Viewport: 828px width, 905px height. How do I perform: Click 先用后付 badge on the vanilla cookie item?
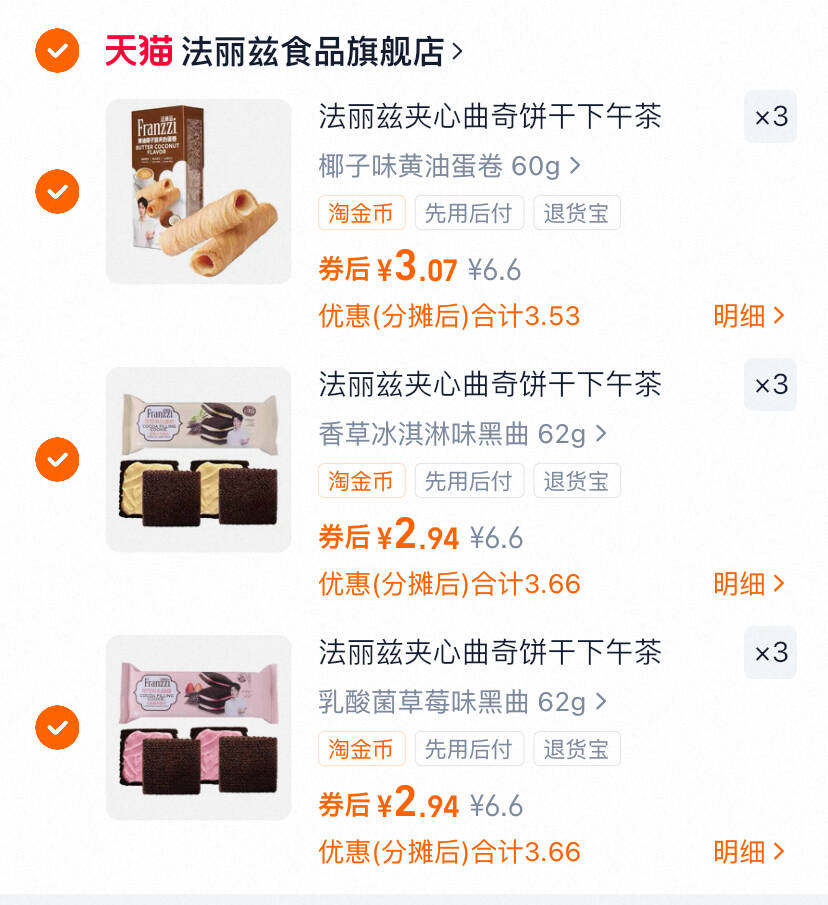[469, 480]
